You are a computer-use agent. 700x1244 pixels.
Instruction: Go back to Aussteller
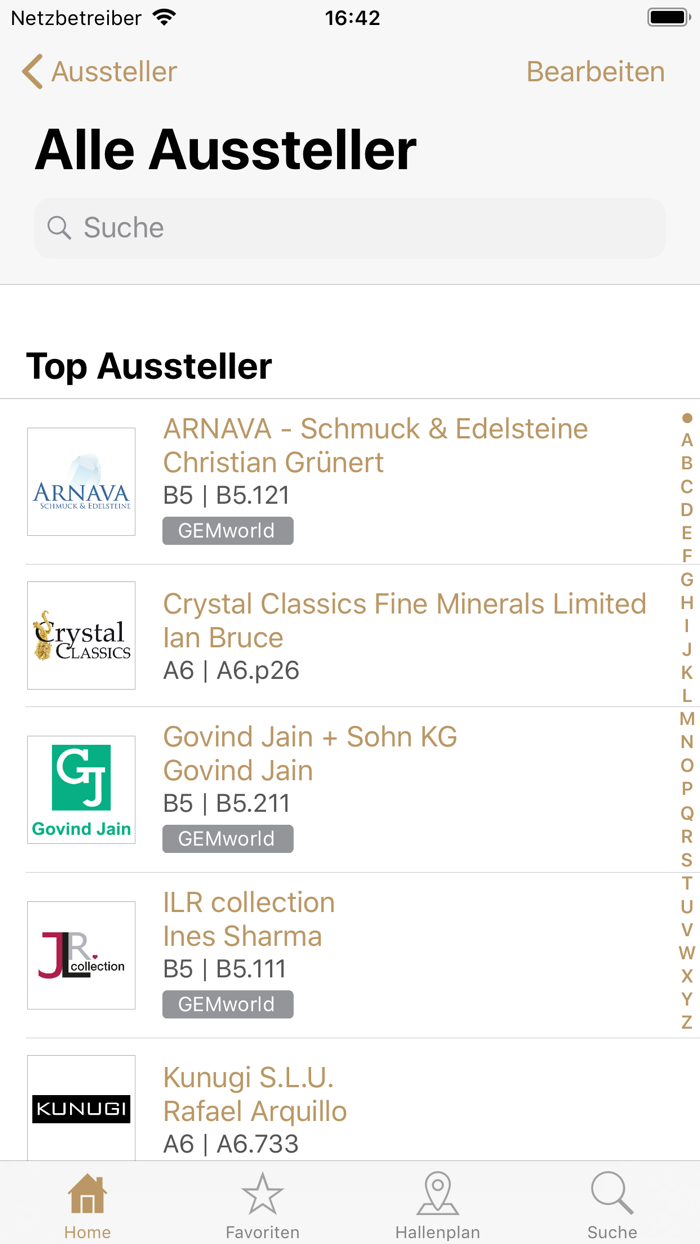(99, 72)
